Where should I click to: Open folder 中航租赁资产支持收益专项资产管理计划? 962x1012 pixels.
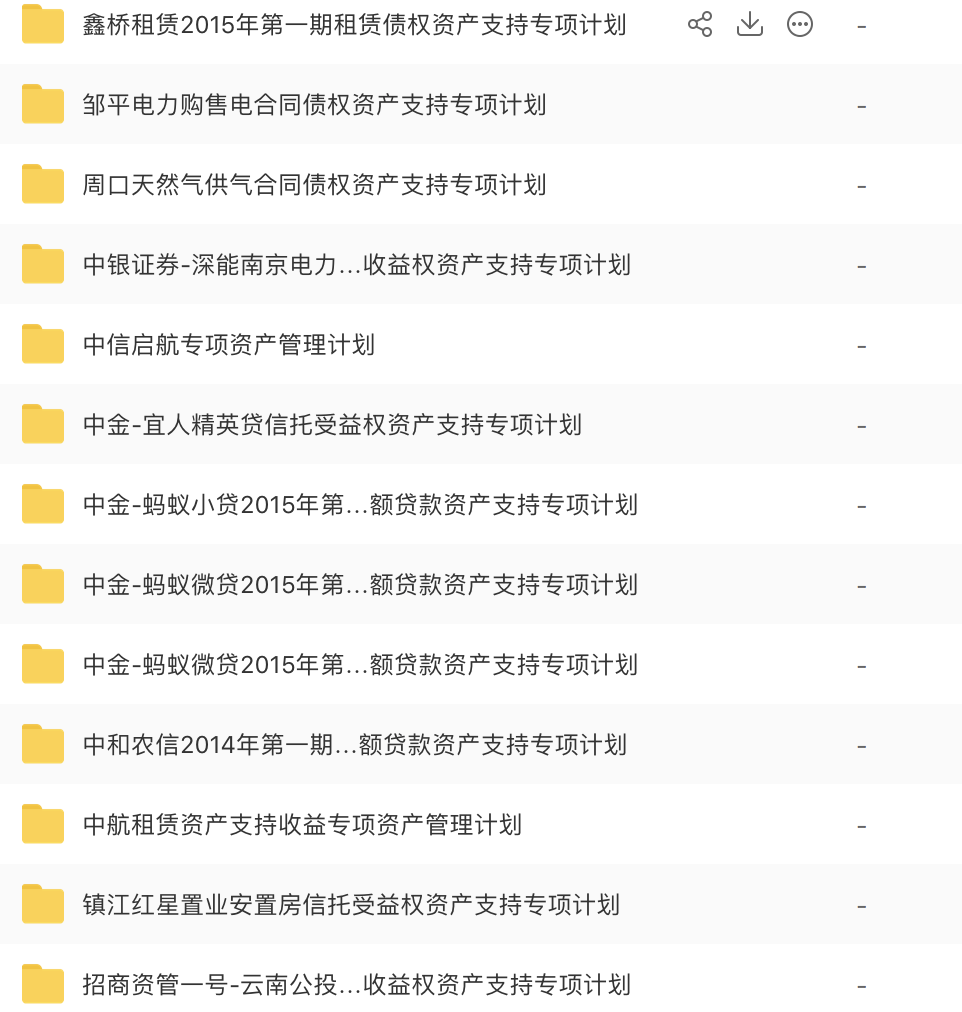[302, 825]
